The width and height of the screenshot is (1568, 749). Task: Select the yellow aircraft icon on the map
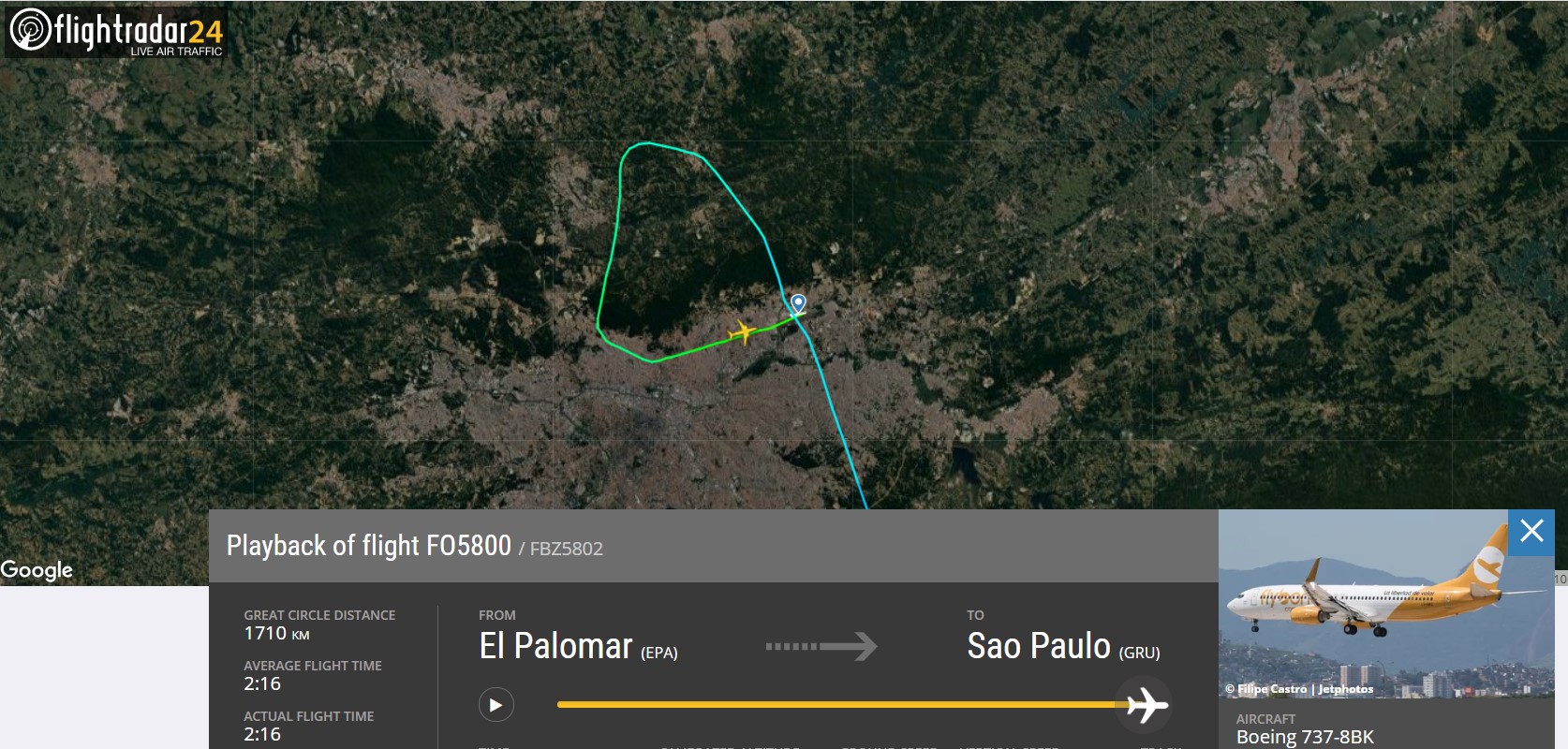(743, 331)
